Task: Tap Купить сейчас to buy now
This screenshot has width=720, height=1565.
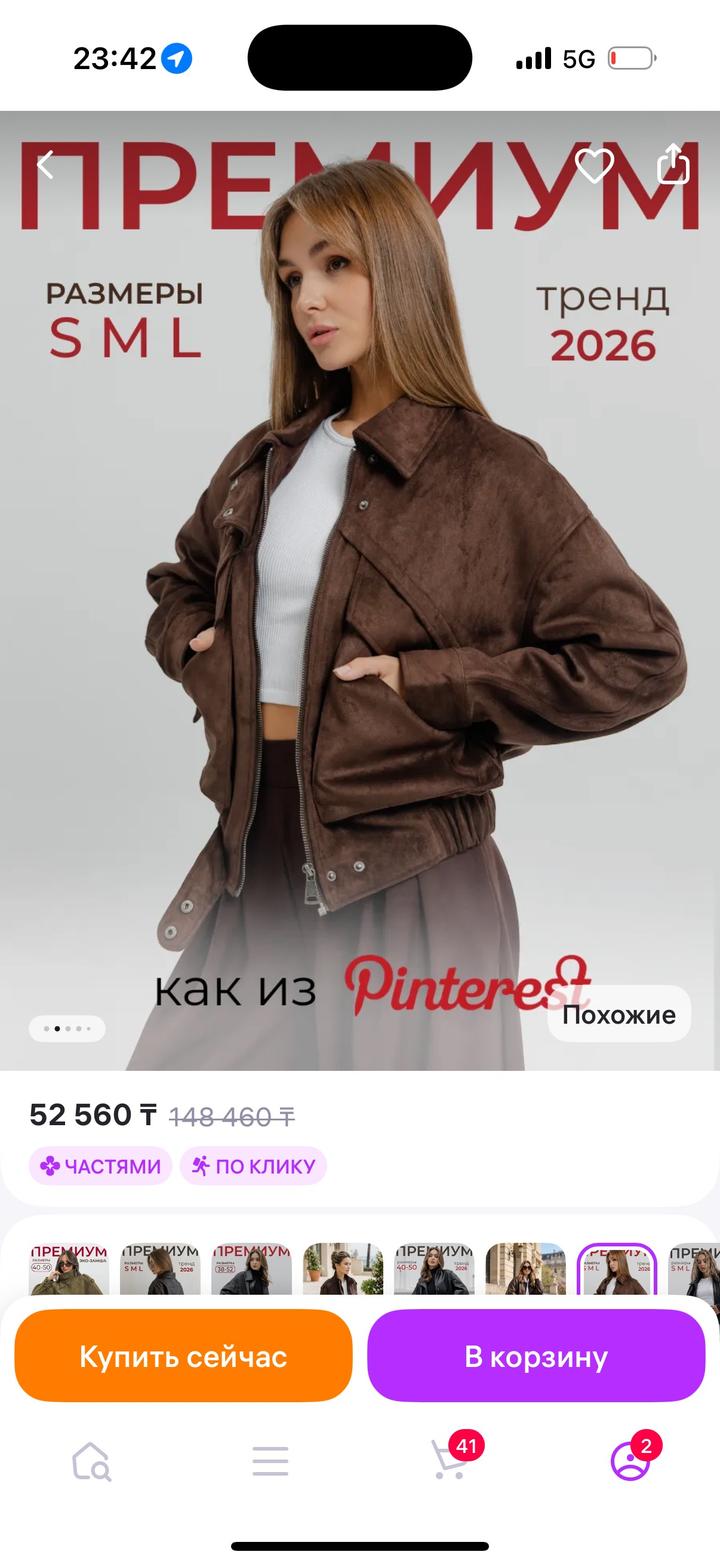Action: coord(183,1357)
